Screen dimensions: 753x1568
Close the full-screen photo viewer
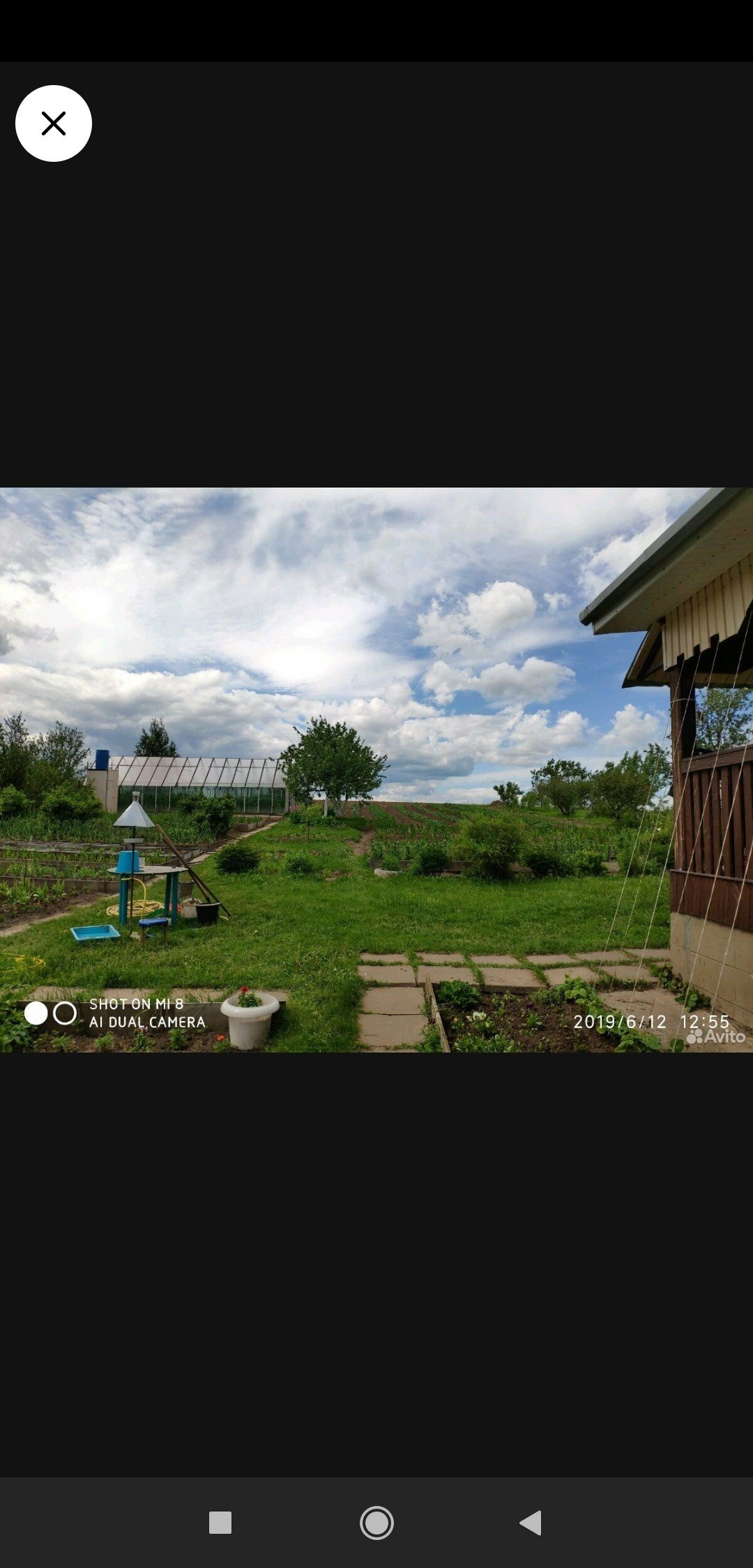[x=54, y=123]
